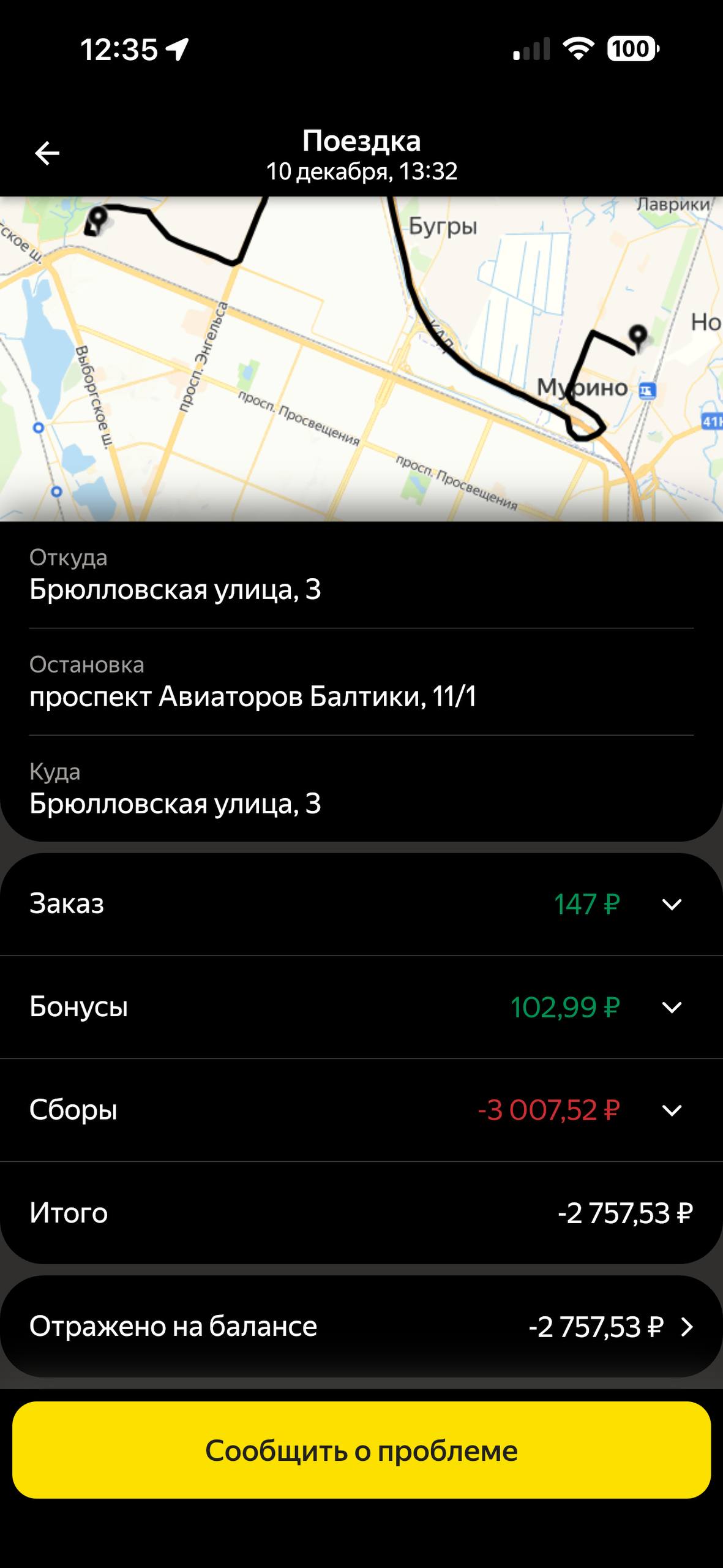Open the trip route map

tap(361, 358)
